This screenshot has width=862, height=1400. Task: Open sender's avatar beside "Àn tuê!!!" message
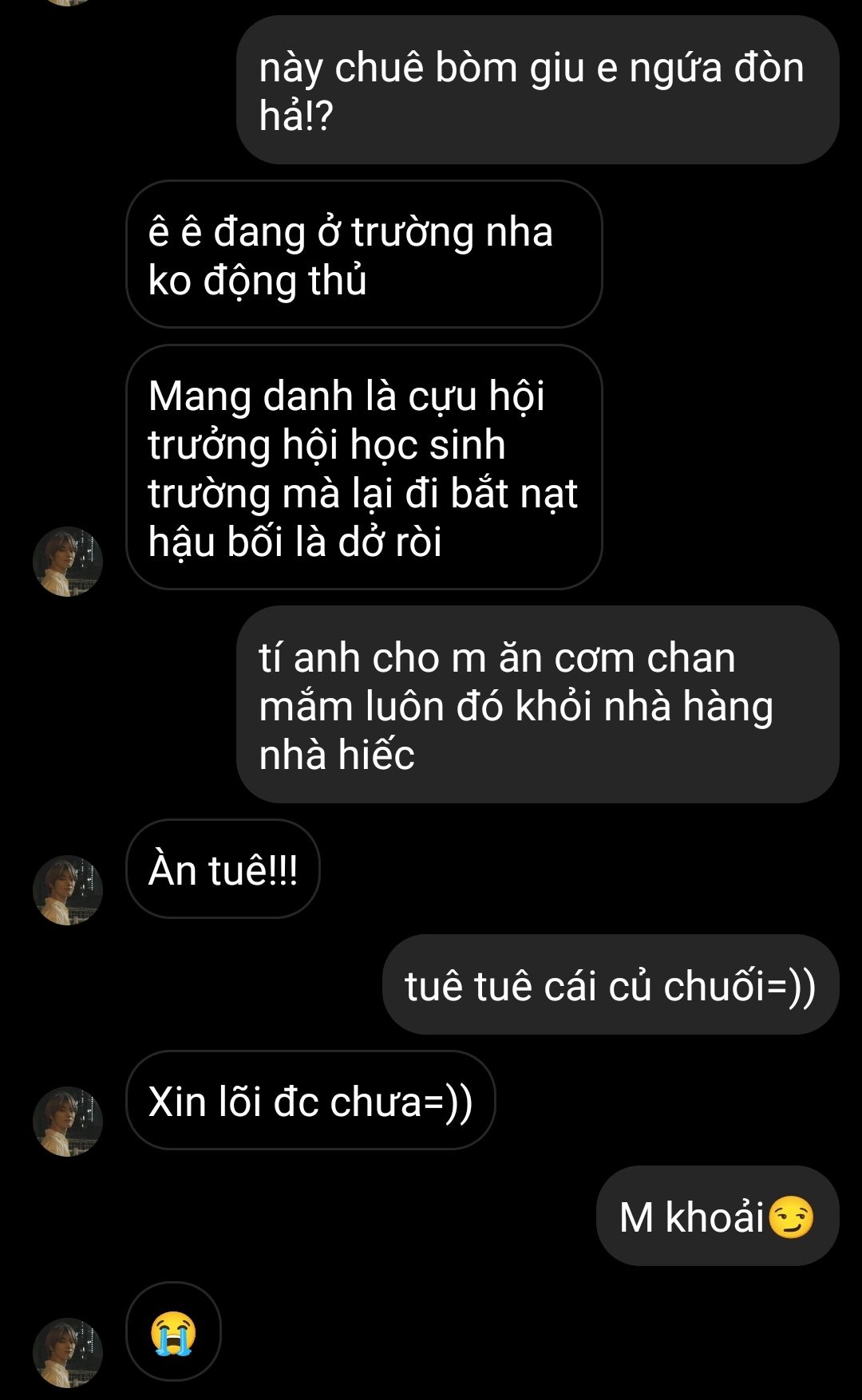68,890
